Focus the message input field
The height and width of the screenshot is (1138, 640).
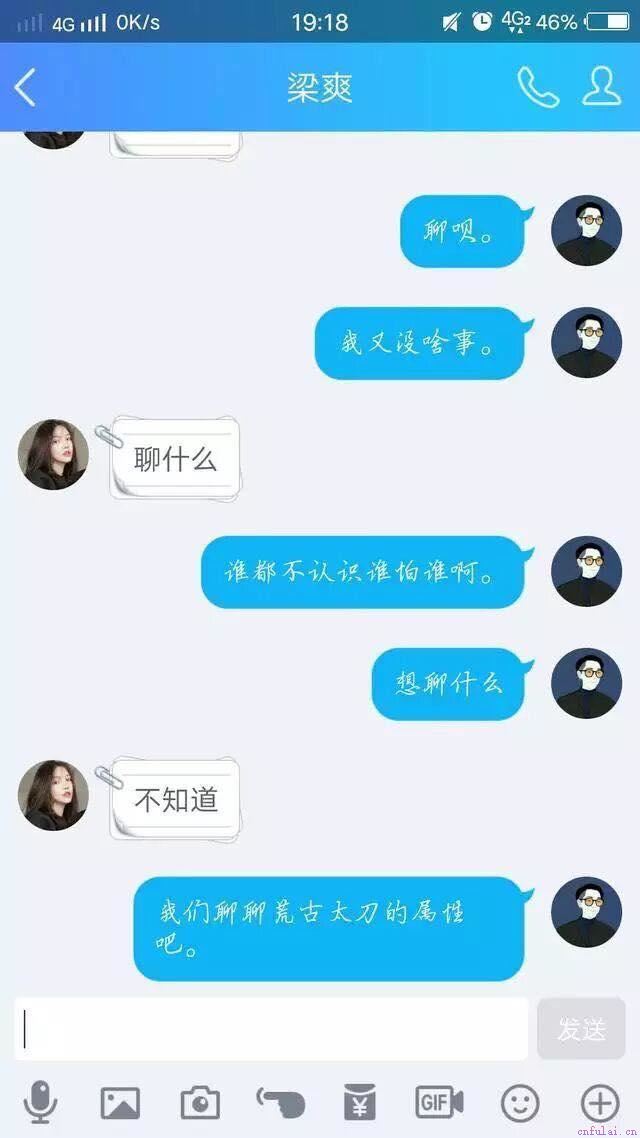tap(270, 1029)
